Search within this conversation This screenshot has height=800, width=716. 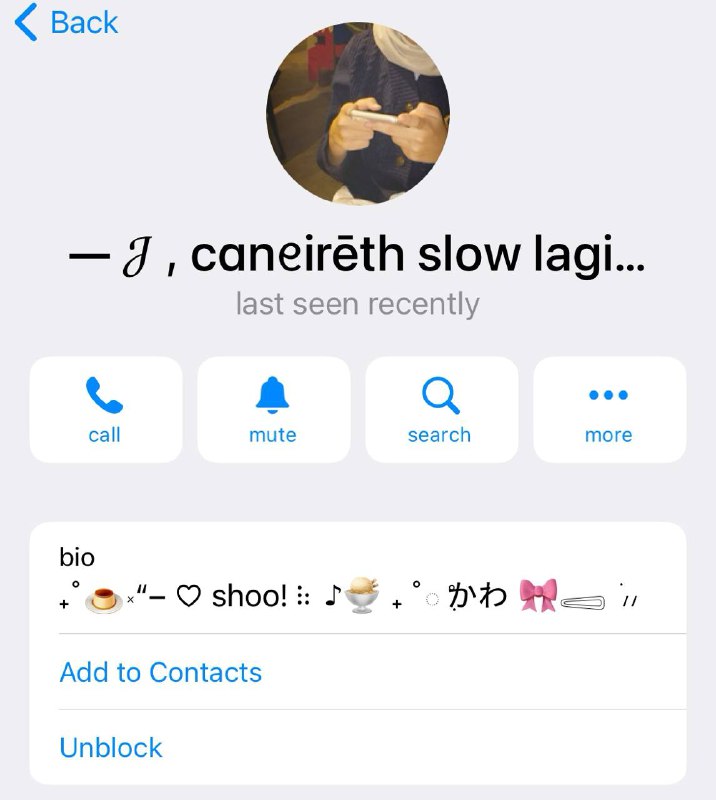tap(441, 410)
